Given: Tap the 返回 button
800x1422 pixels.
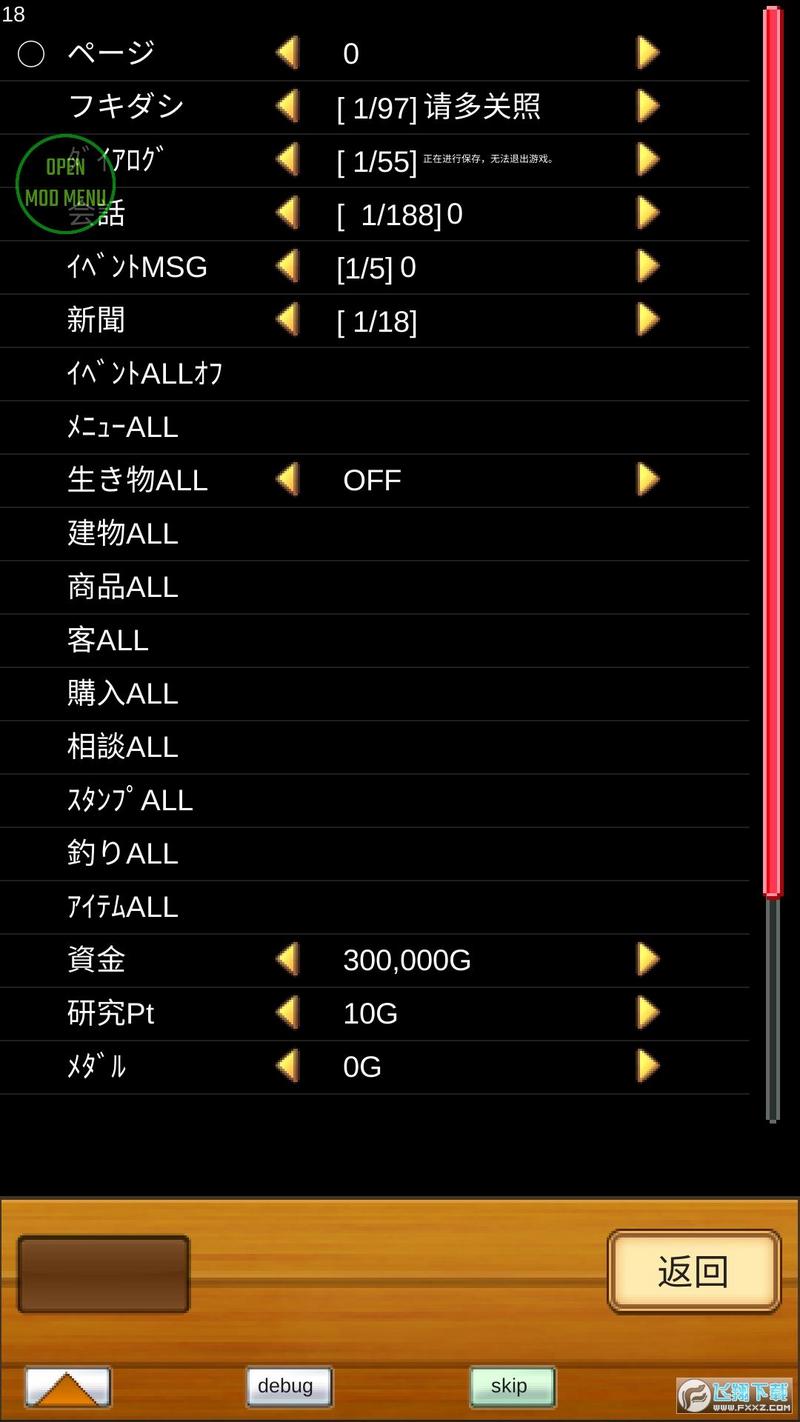Looking at the screenshot, I should [693, 1271].
